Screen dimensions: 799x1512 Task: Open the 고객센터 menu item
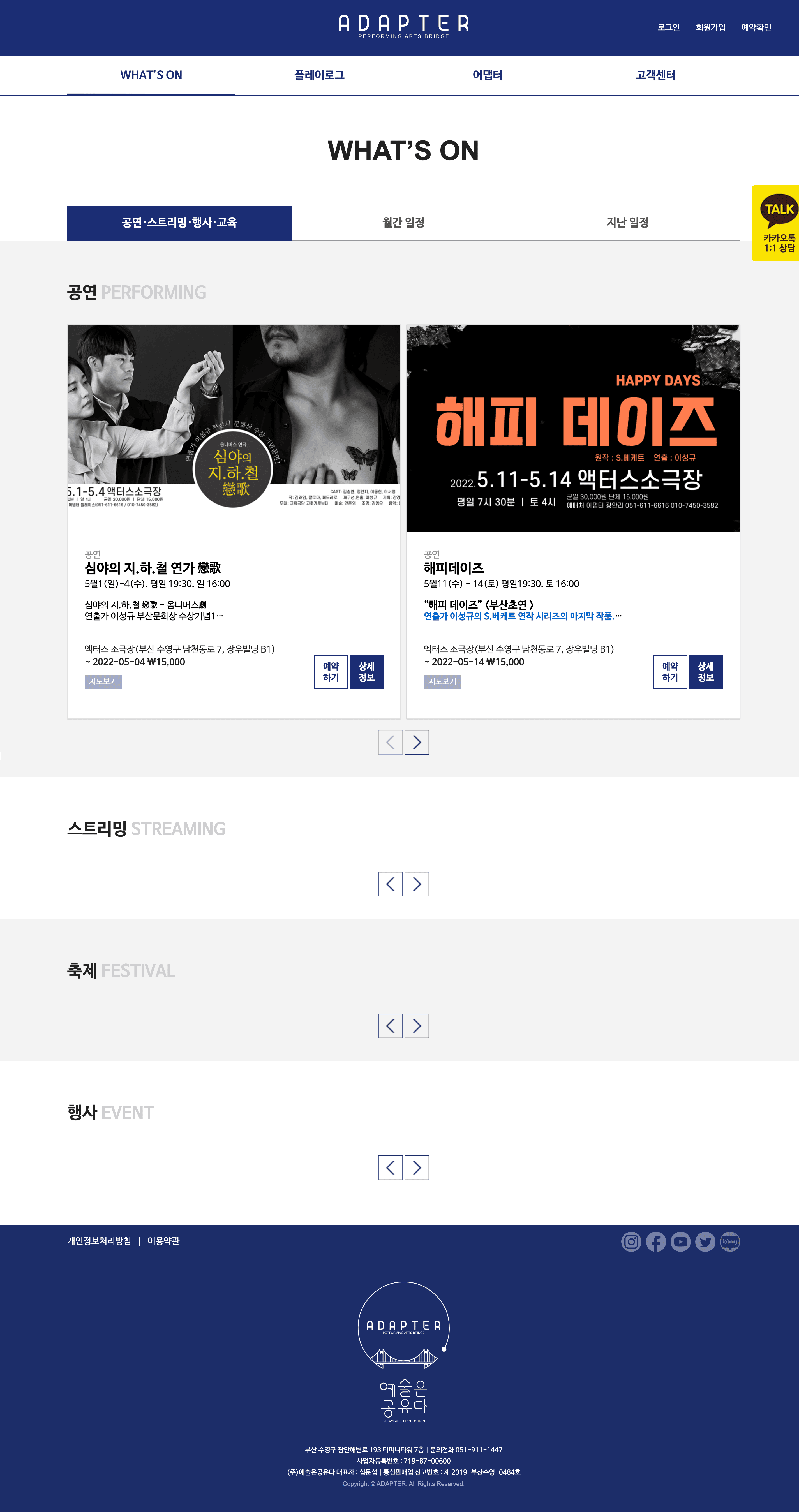pos(655,75)
